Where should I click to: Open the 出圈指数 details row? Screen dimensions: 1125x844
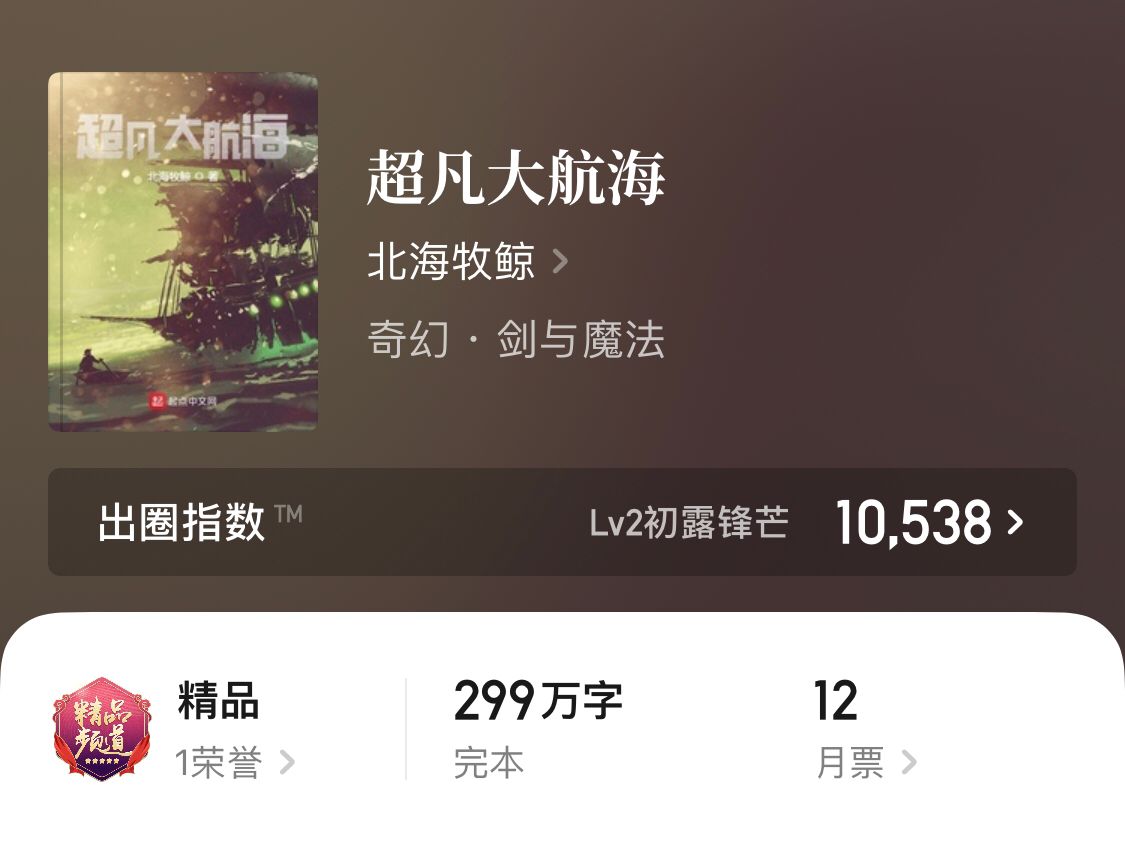(x=562, y=522)
